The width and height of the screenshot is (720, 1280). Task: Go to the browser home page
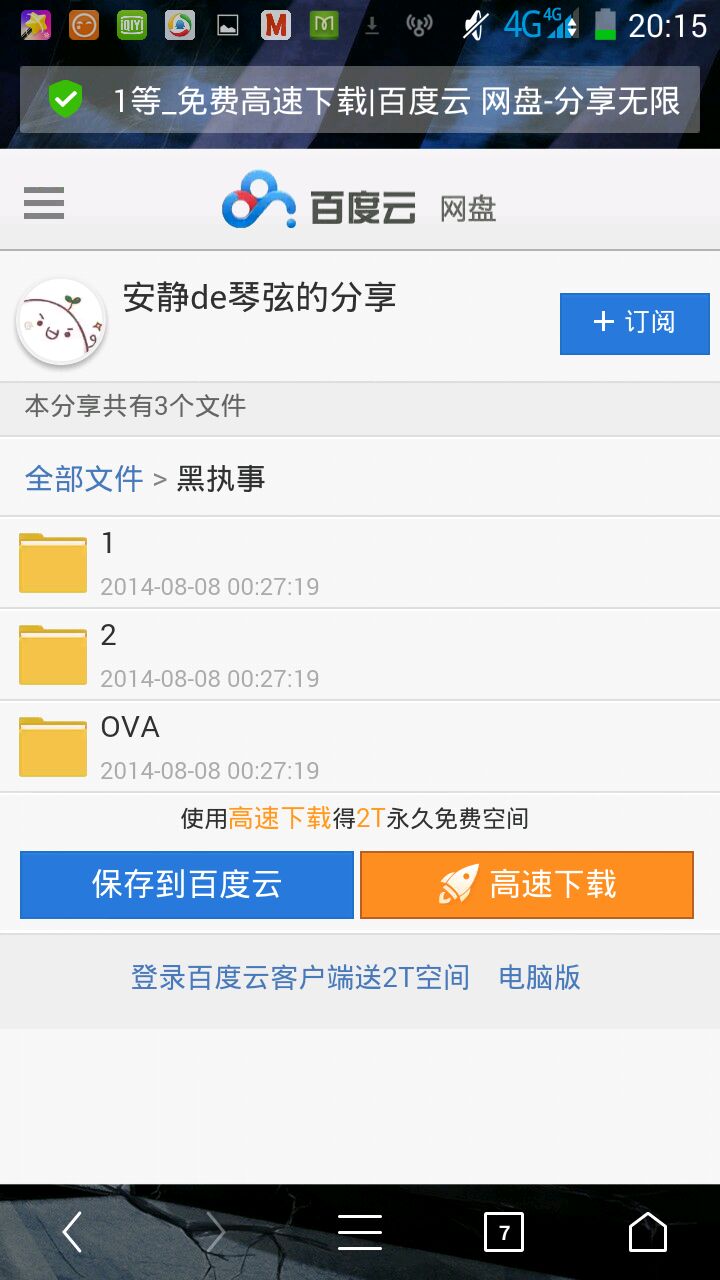point(647,1233)
